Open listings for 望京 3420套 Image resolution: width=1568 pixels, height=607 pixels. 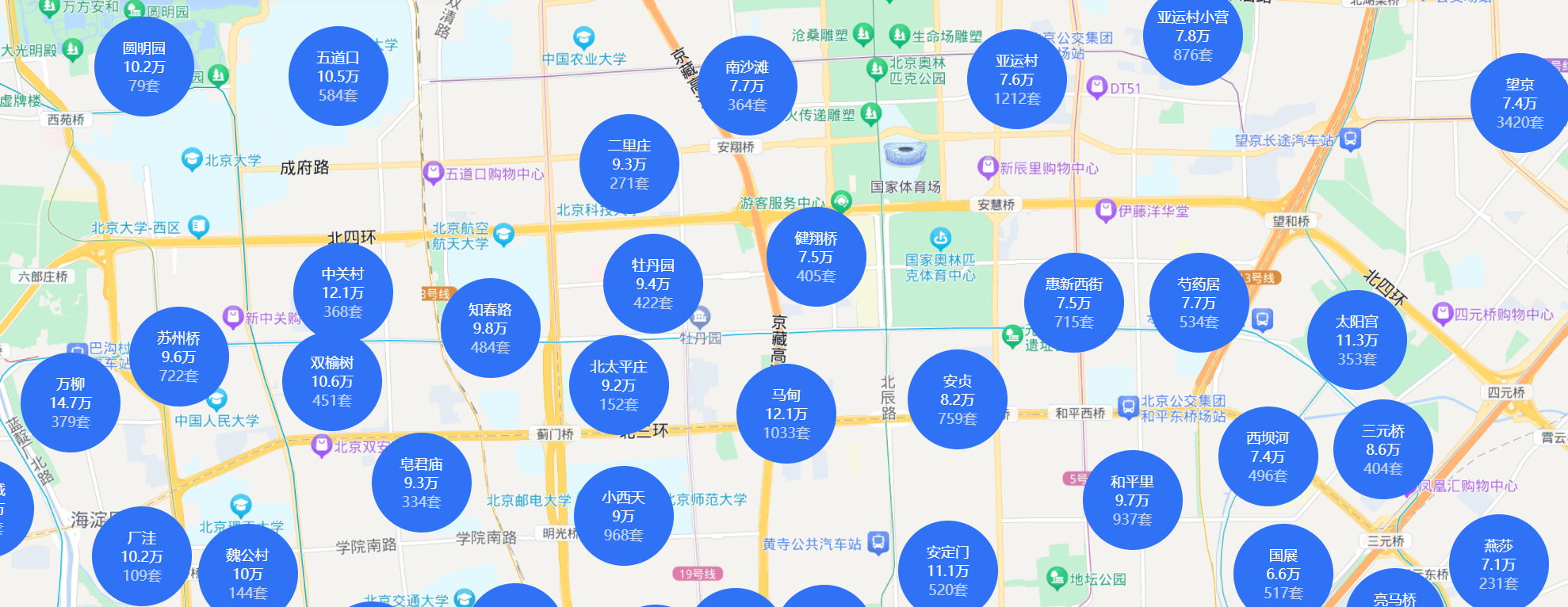click(1519, 103)
